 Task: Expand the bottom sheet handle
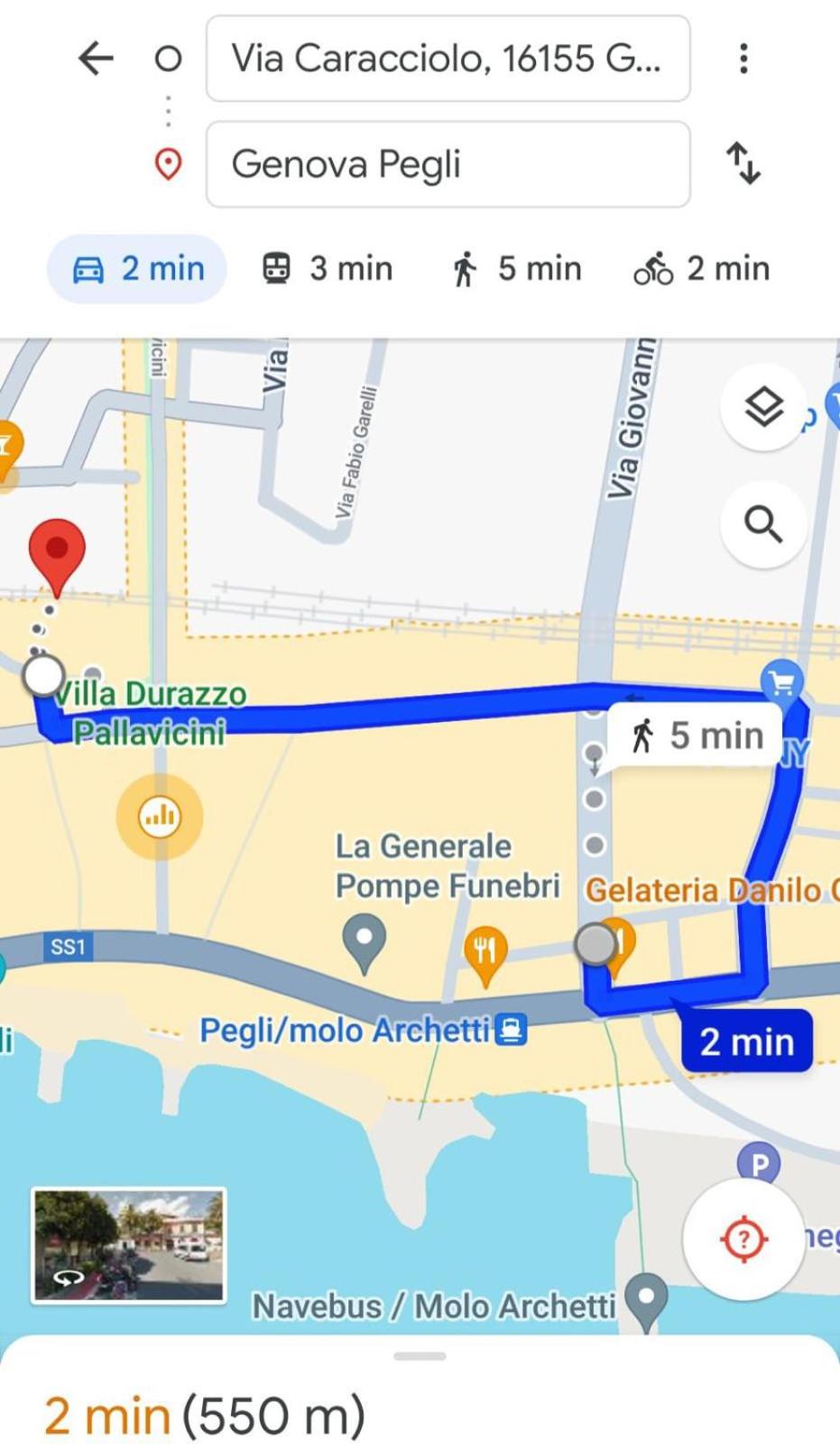[420, 1356]
